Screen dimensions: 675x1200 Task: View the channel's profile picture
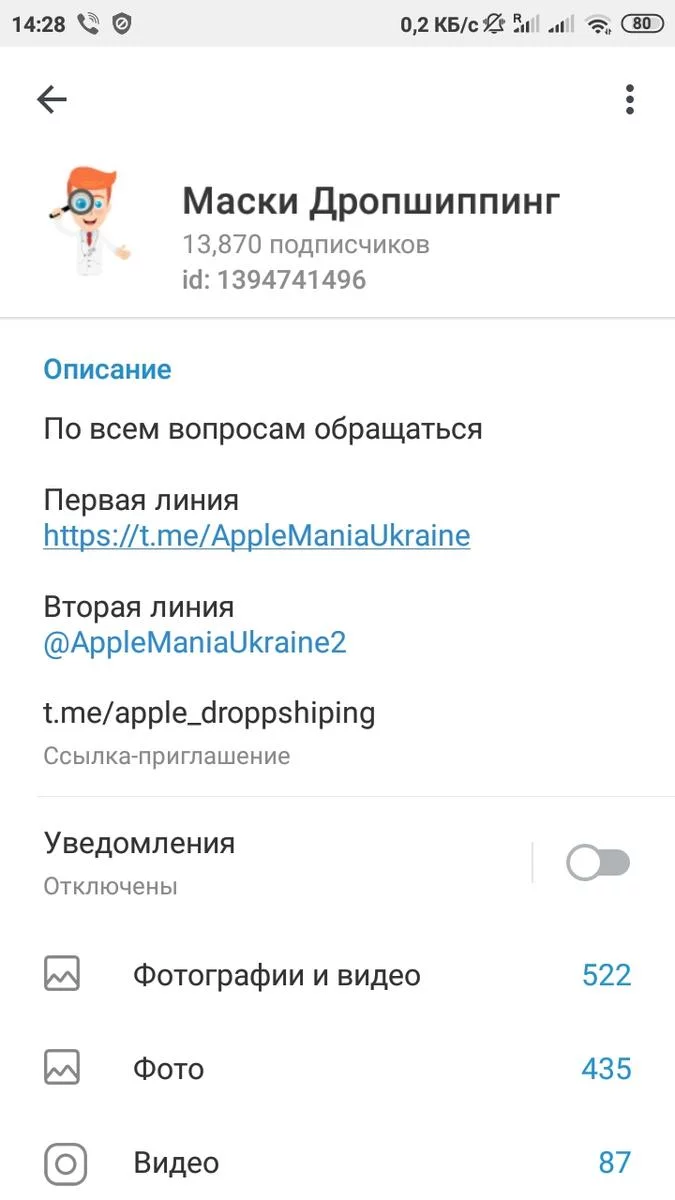pyautogui.click(x=91, y=222)
